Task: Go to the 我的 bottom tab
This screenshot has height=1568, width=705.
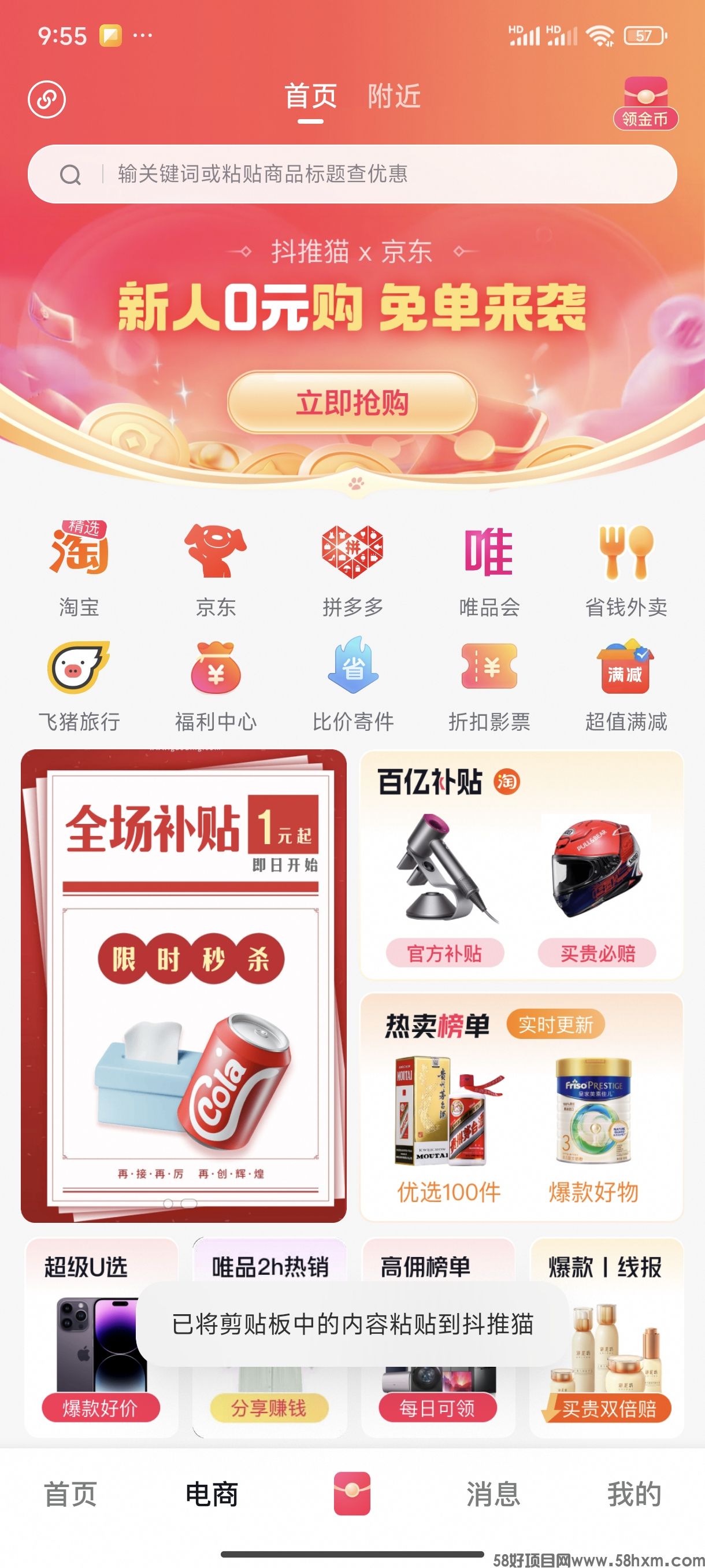Action: (x=634, y=1495)
